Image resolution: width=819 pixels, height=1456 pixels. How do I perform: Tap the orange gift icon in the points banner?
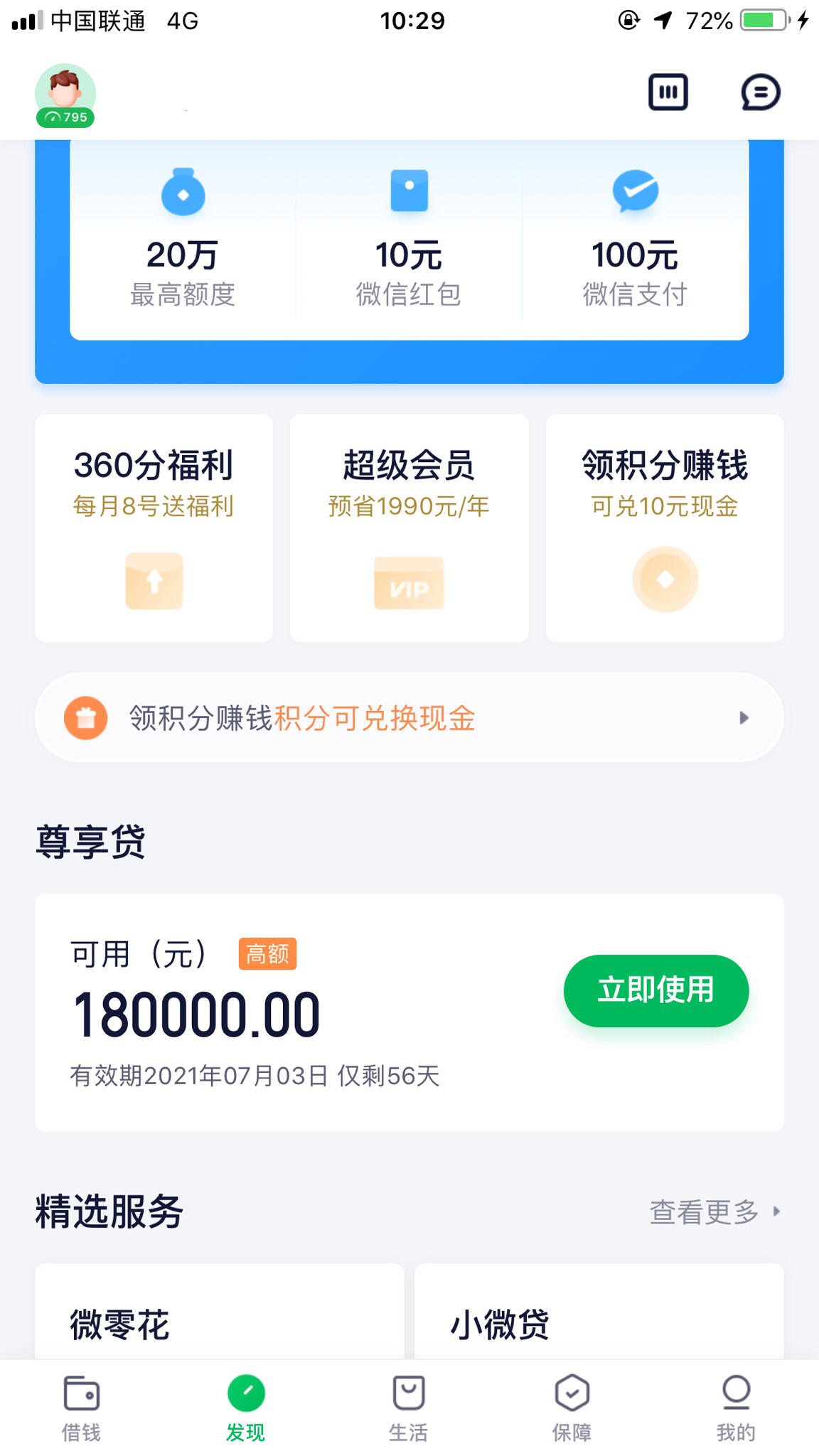[86, 718]
